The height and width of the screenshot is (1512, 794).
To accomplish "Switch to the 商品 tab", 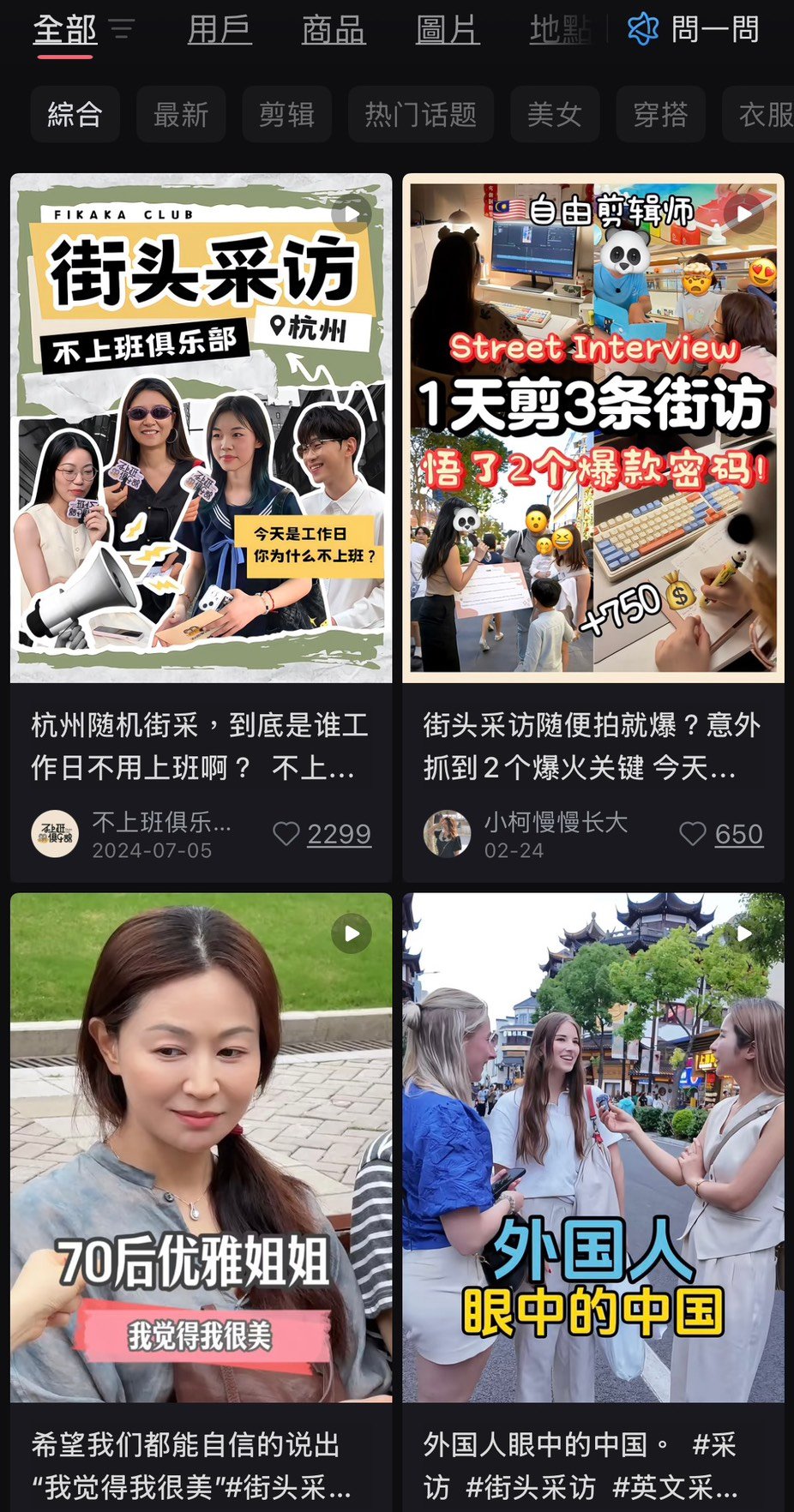I will point(334,30).
